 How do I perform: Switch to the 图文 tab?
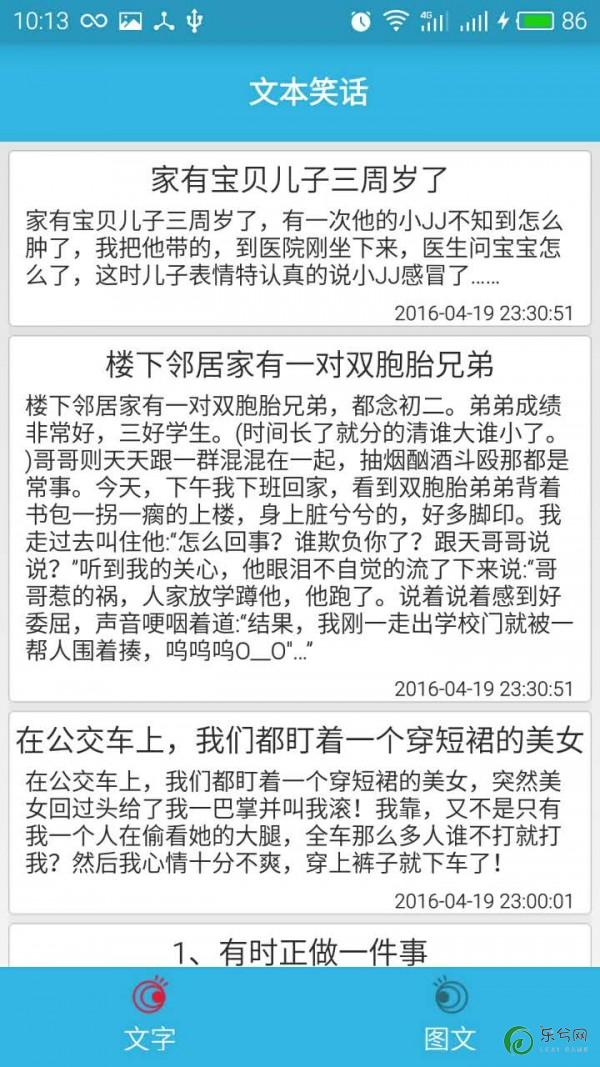(x=450, y=1016)
